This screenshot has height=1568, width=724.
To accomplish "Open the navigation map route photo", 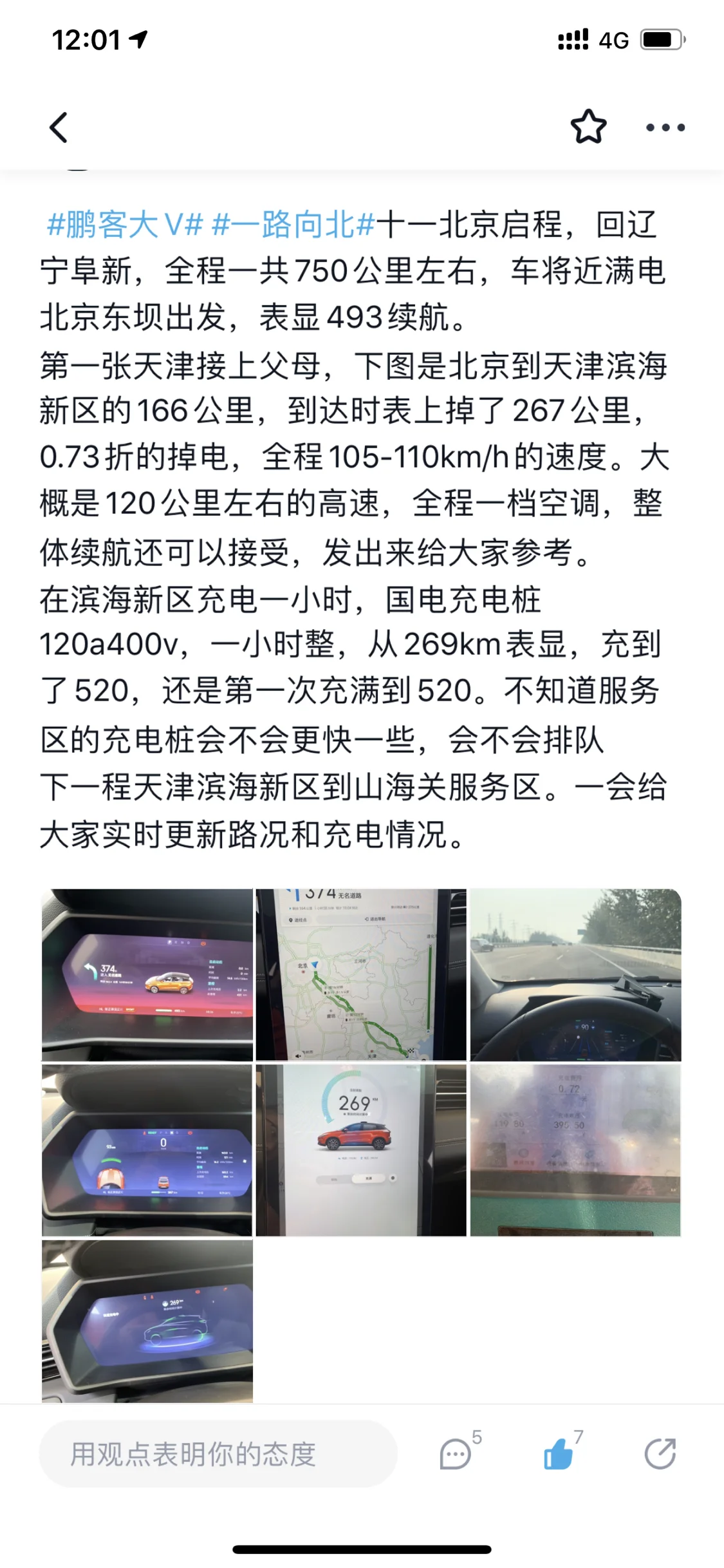I will tap(361, 975).
